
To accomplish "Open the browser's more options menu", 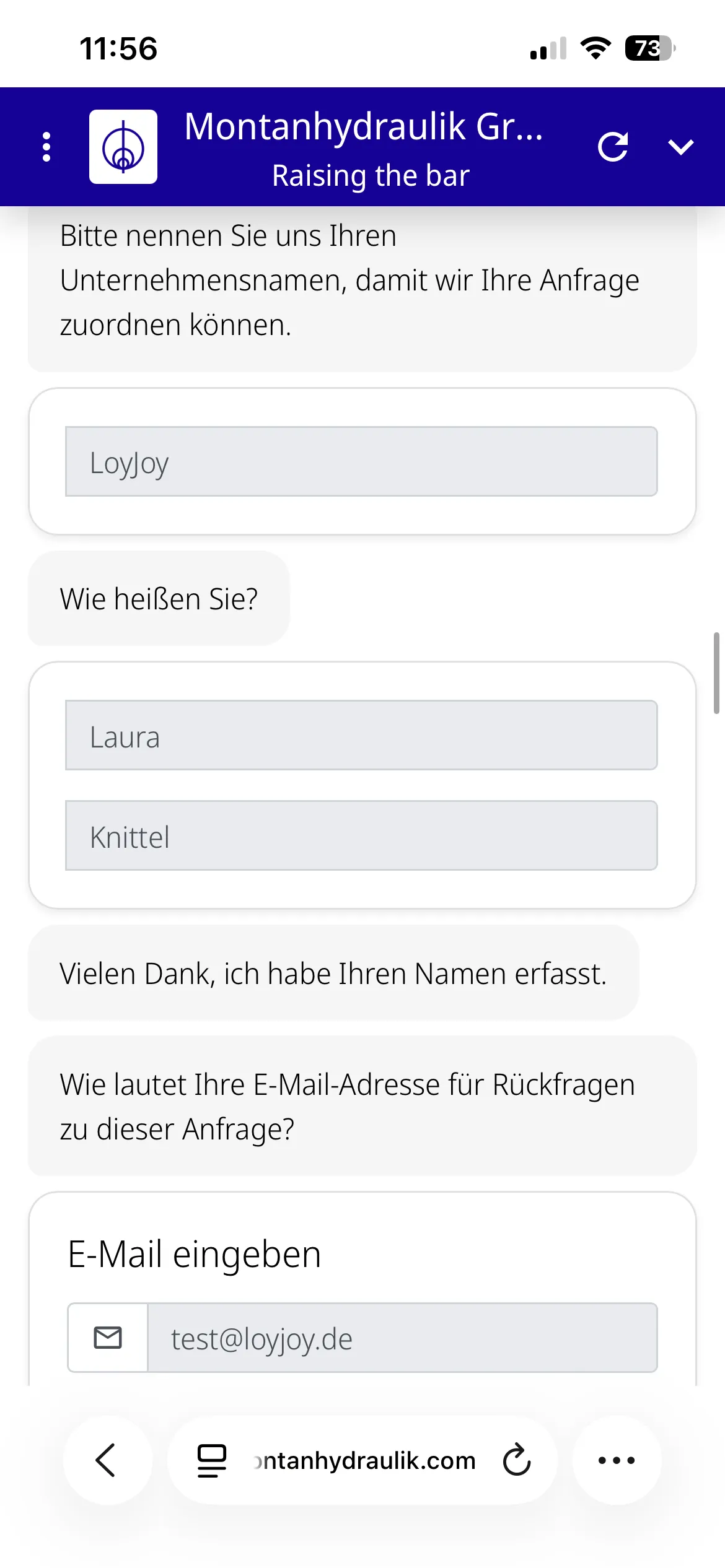I will click(617, 1460).
